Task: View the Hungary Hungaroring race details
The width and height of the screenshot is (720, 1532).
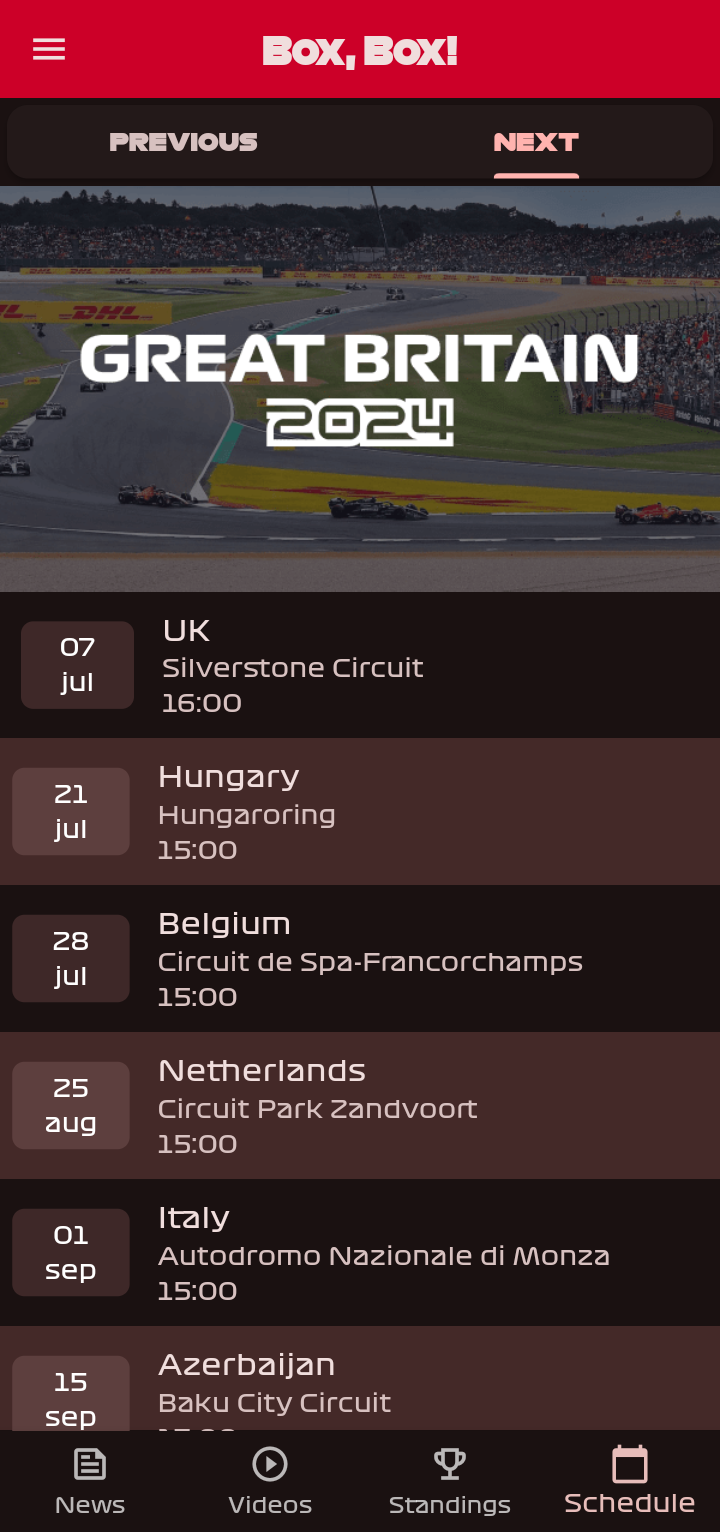Action: tap(360, 812)
